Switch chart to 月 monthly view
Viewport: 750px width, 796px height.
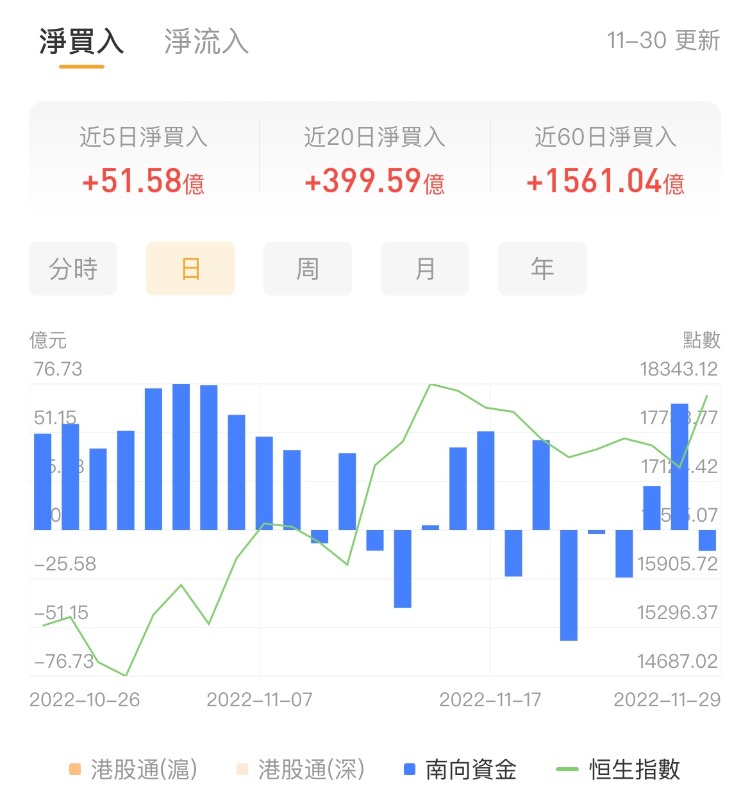click(425, 269)
